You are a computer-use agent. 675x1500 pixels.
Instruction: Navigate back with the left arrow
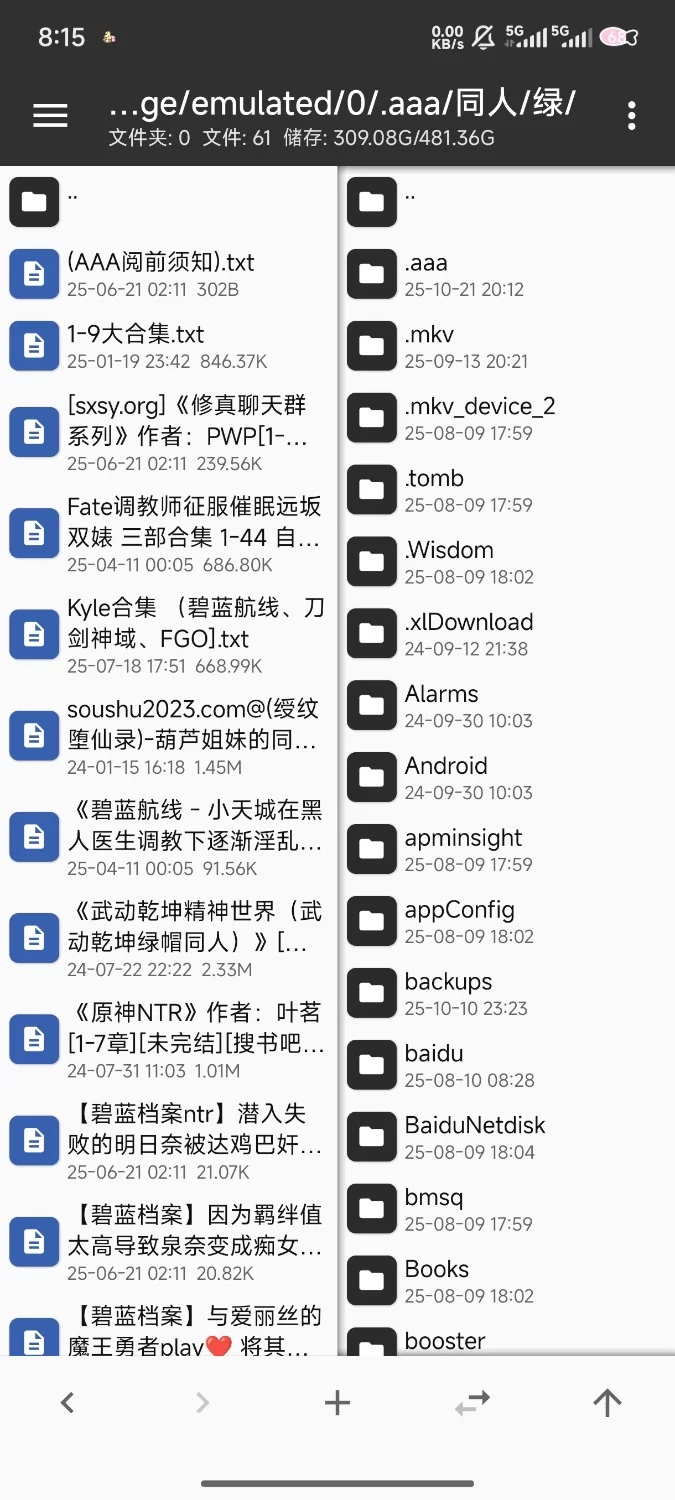[67, 1403]
